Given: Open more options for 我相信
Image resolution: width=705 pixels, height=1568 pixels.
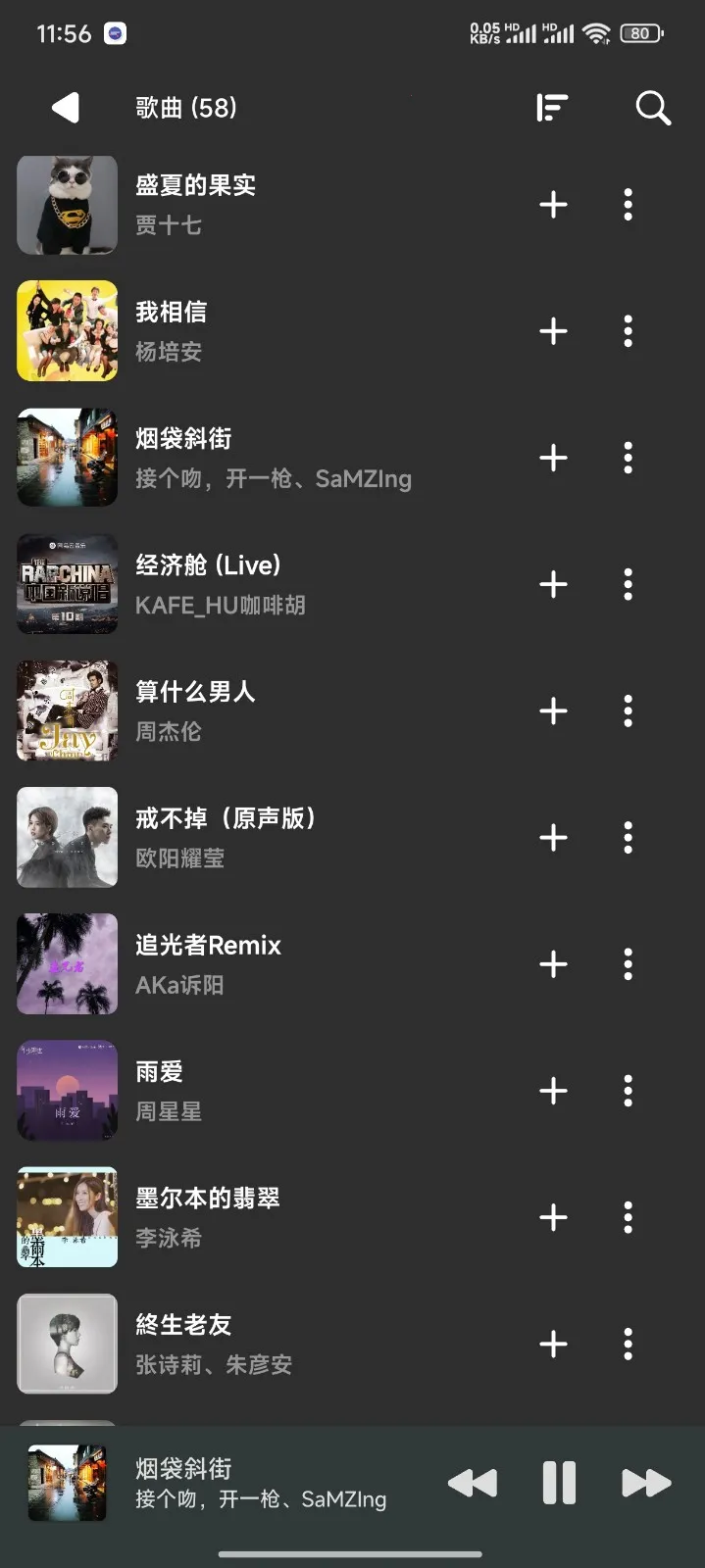Looking at the screenshot, I should (629, 331).
